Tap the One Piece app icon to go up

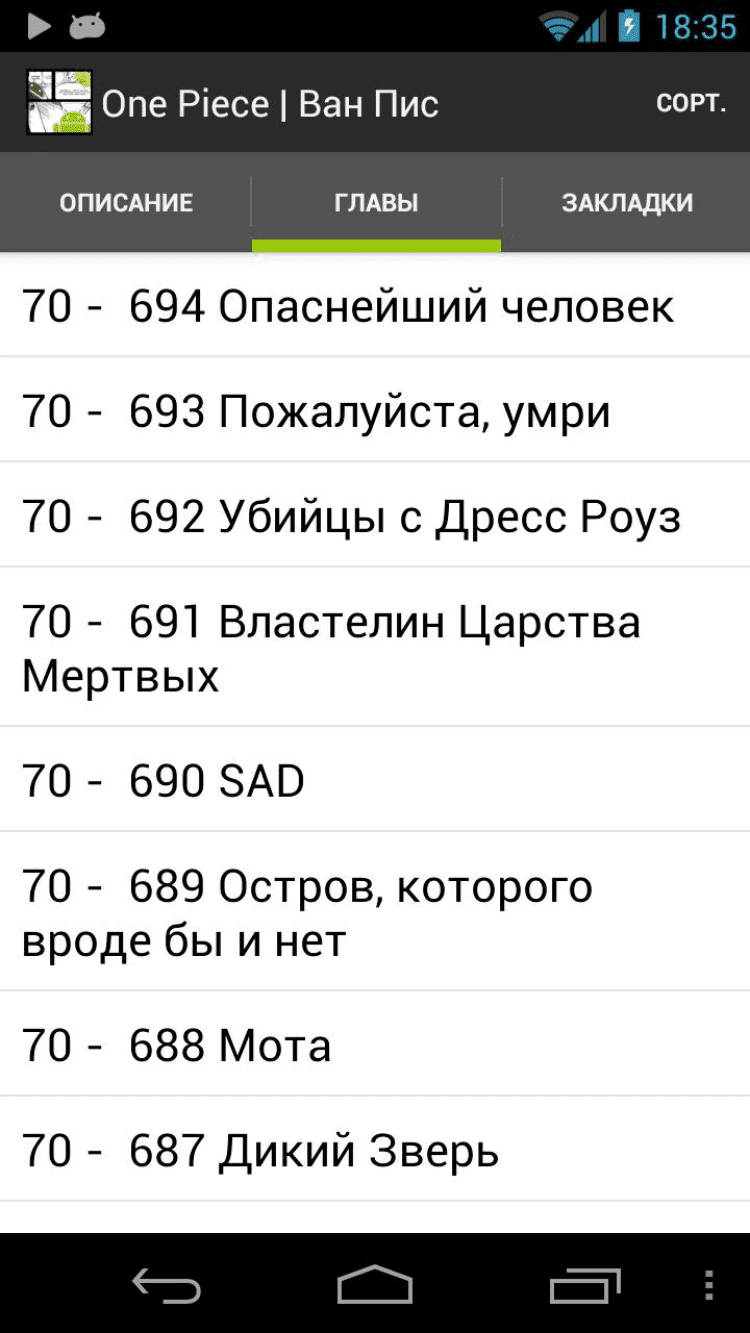point(59,103)
